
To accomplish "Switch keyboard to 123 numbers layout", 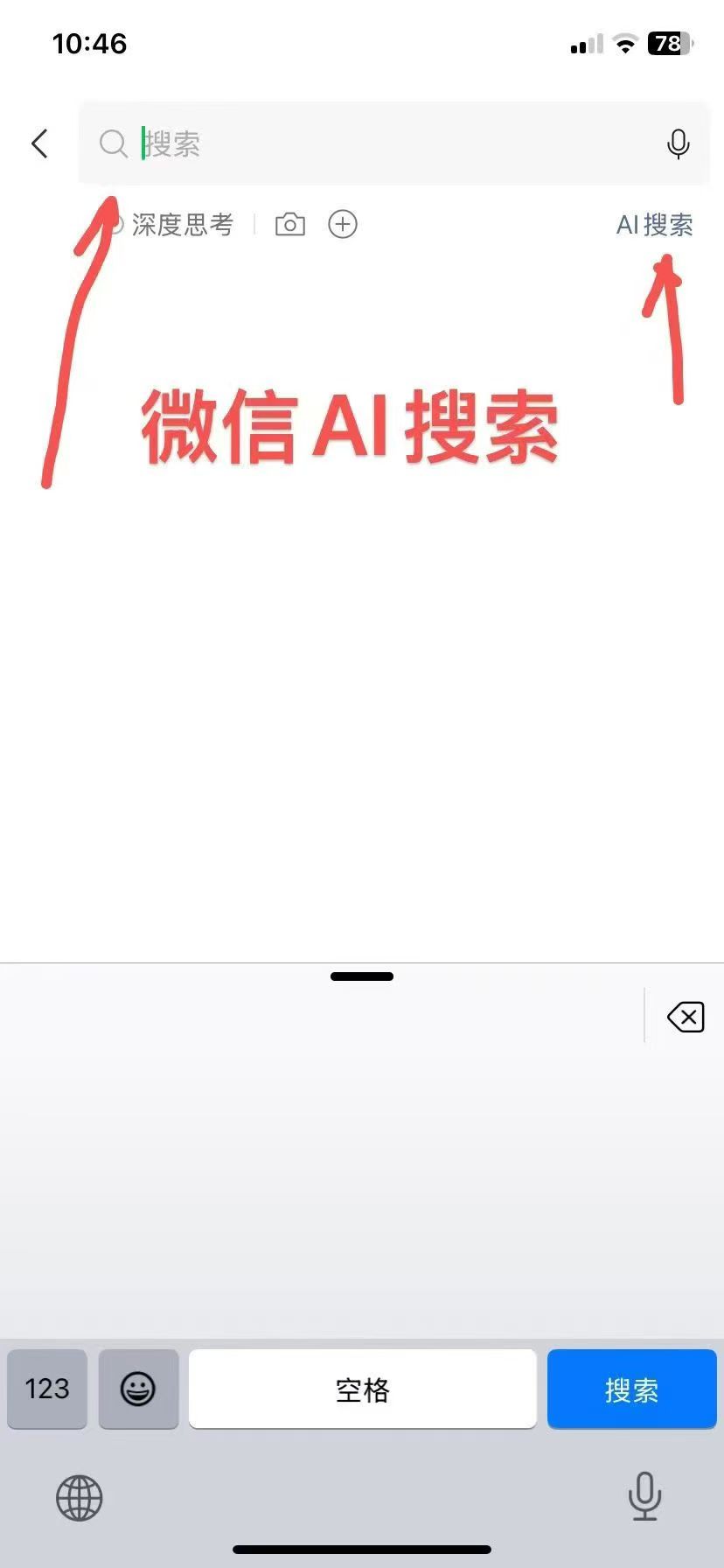I will 47,1389.
